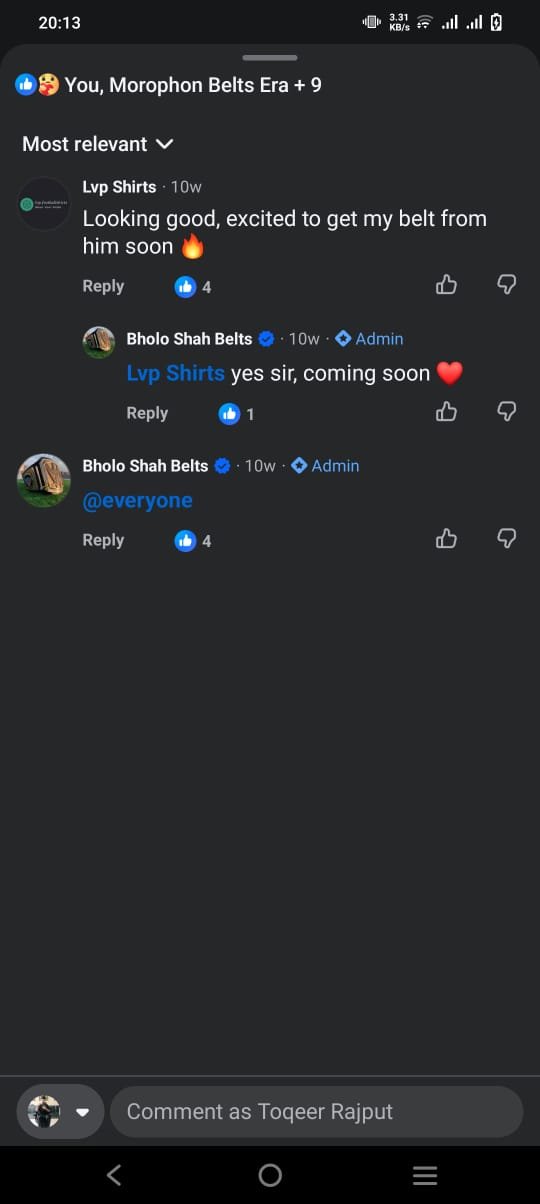Dislike Lvp Shirts' comment
The width and height of the screenshot is (540, 1204).
coord(507,286)
